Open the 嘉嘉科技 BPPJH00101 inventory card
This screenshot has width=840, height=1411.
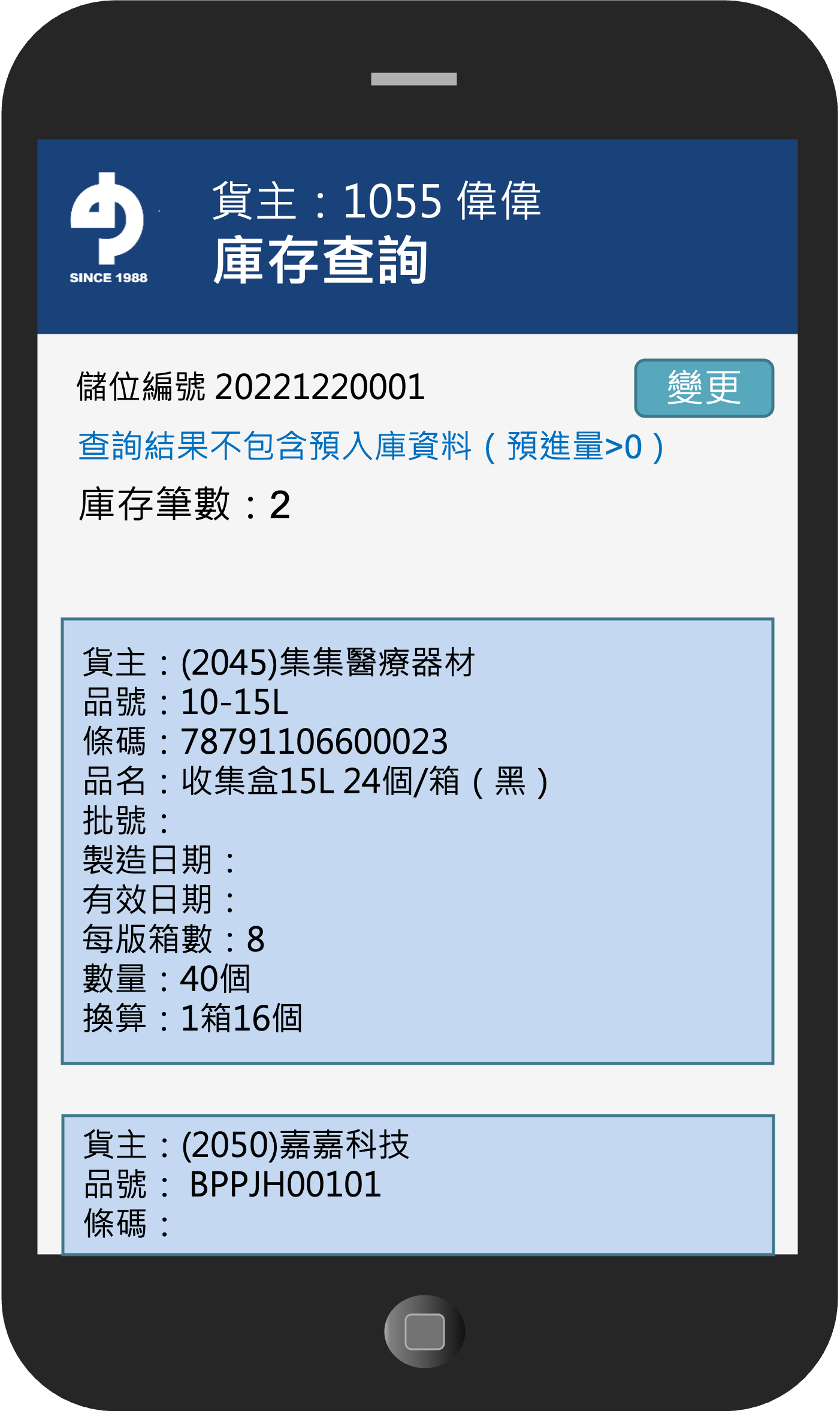[418, 1185]
